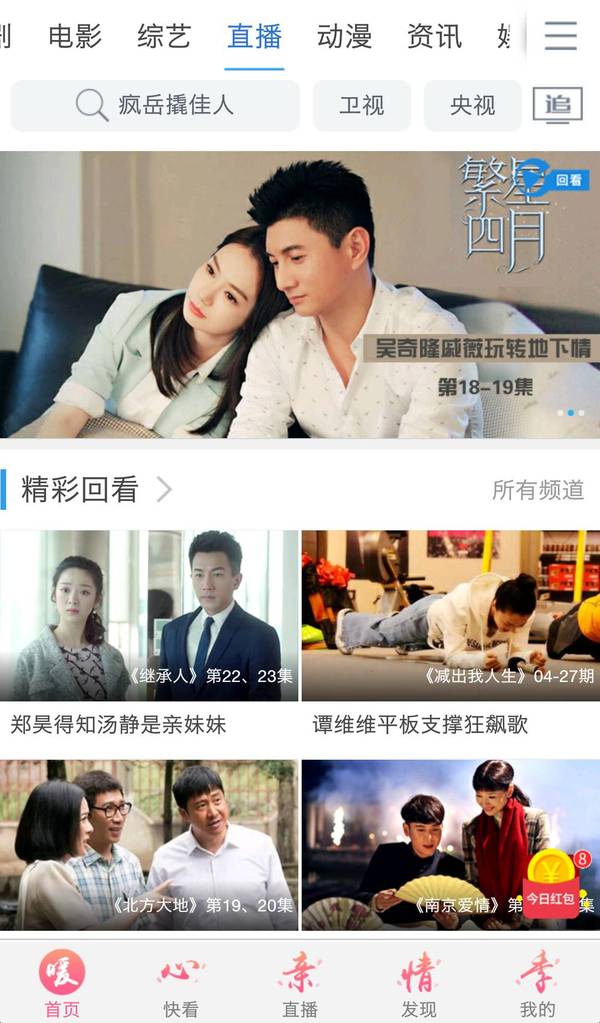
Task: Switch to the 资讯 tab
Action: click(x=434, y=37)
